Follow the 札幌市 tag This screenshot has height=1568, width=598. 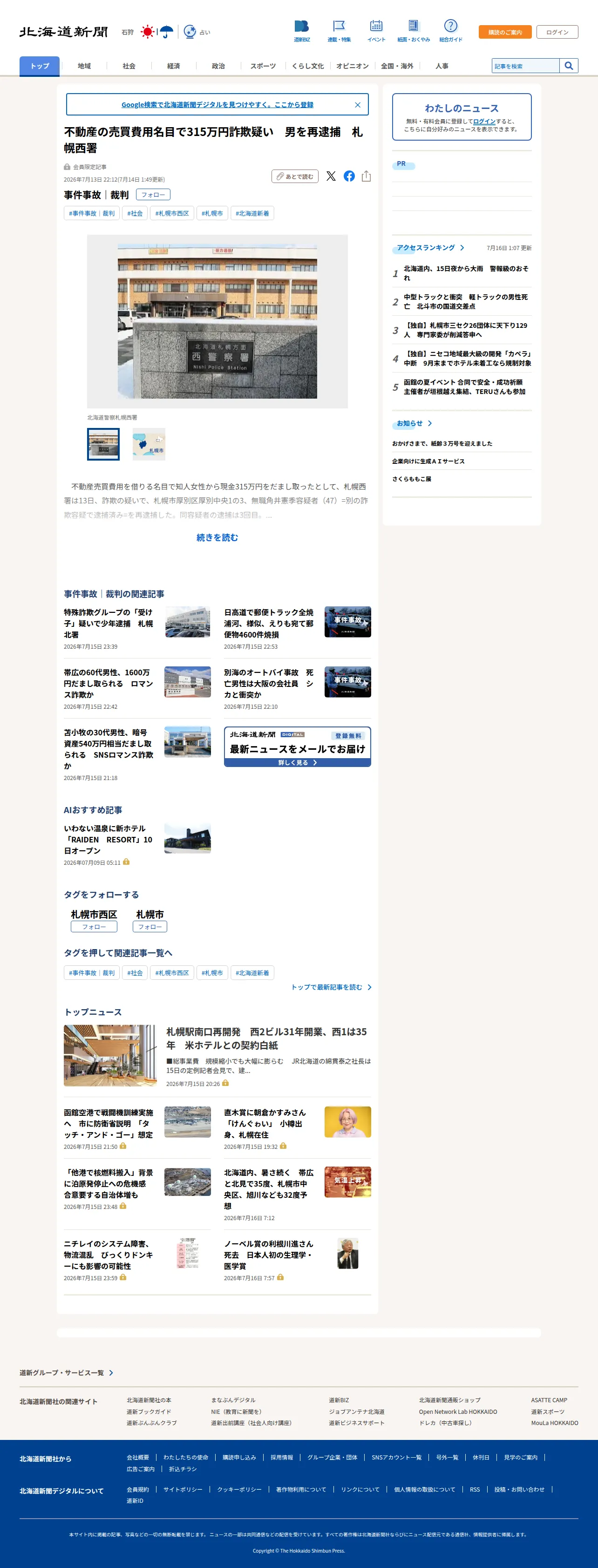[x=150, y=926]
